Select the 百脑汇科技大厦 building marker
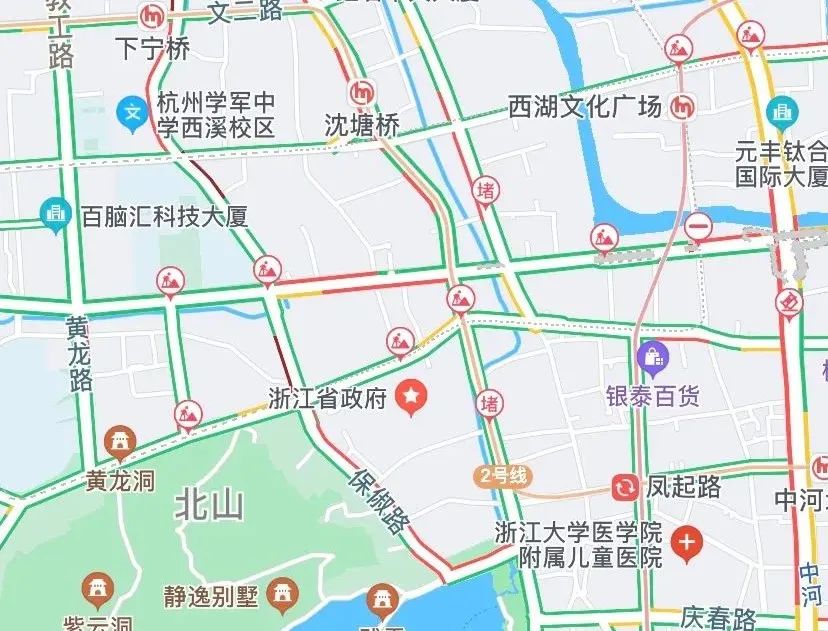This screenshot has width=828, height=631. (55, 215)
